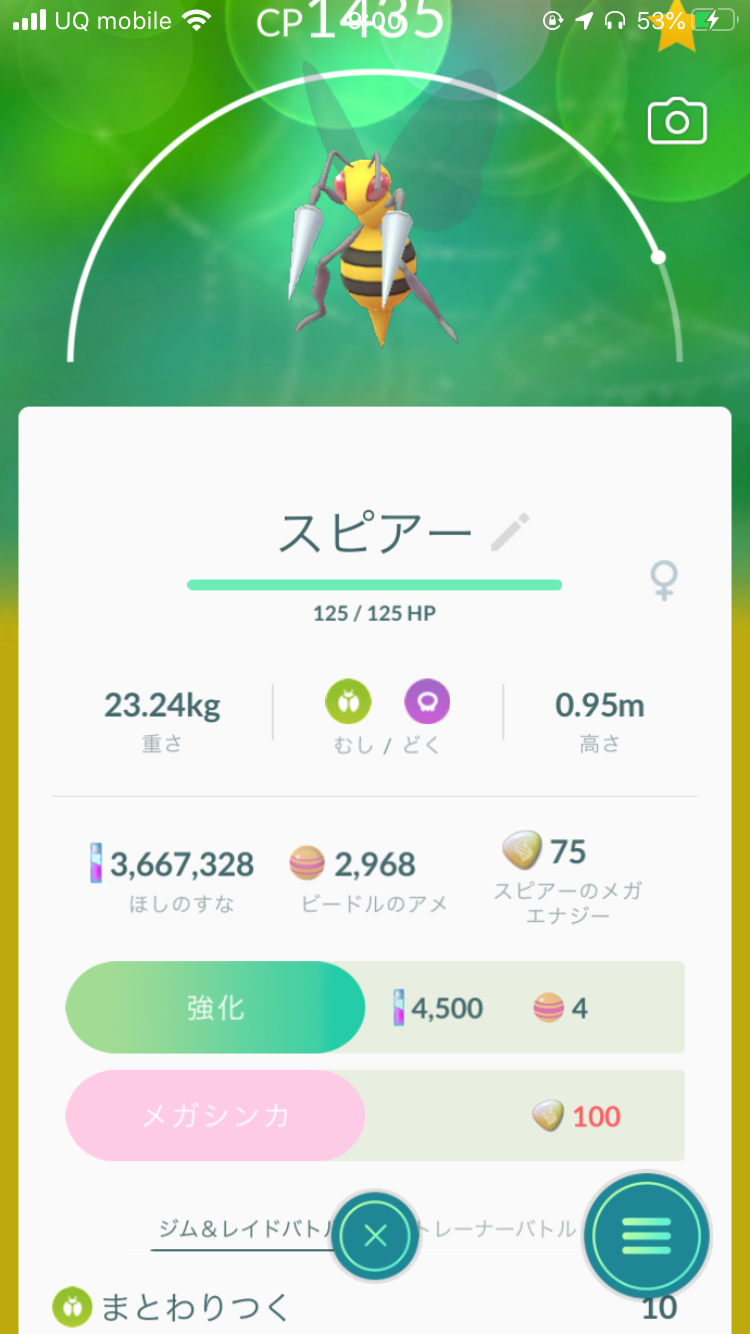Screen dimensions: 750x1334
Task: Tap the 強化 power up button
Action: (215, 1007)
